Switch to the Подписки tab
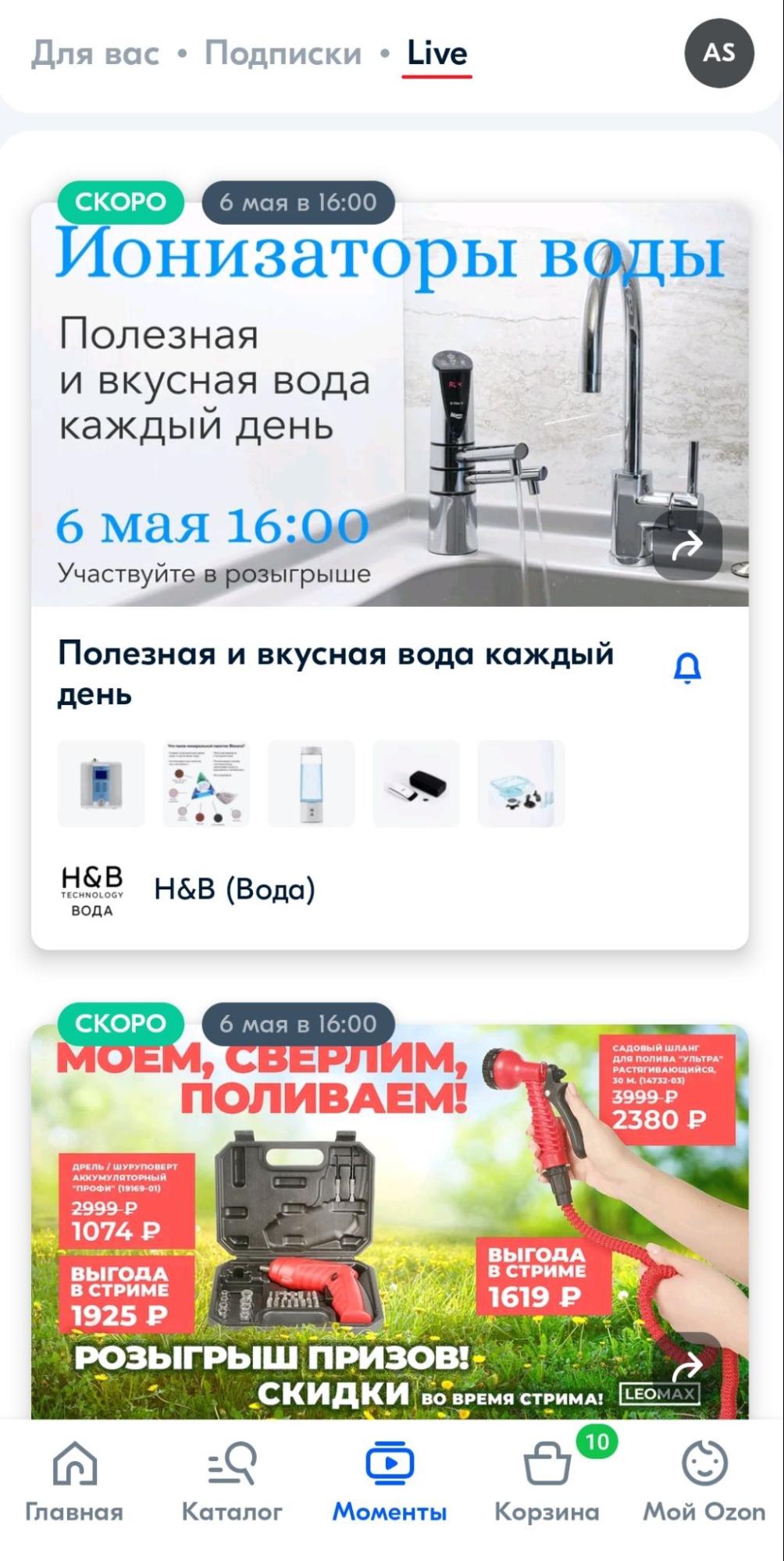This screenshot has height=1561, width=784. (x=283, y=54)
